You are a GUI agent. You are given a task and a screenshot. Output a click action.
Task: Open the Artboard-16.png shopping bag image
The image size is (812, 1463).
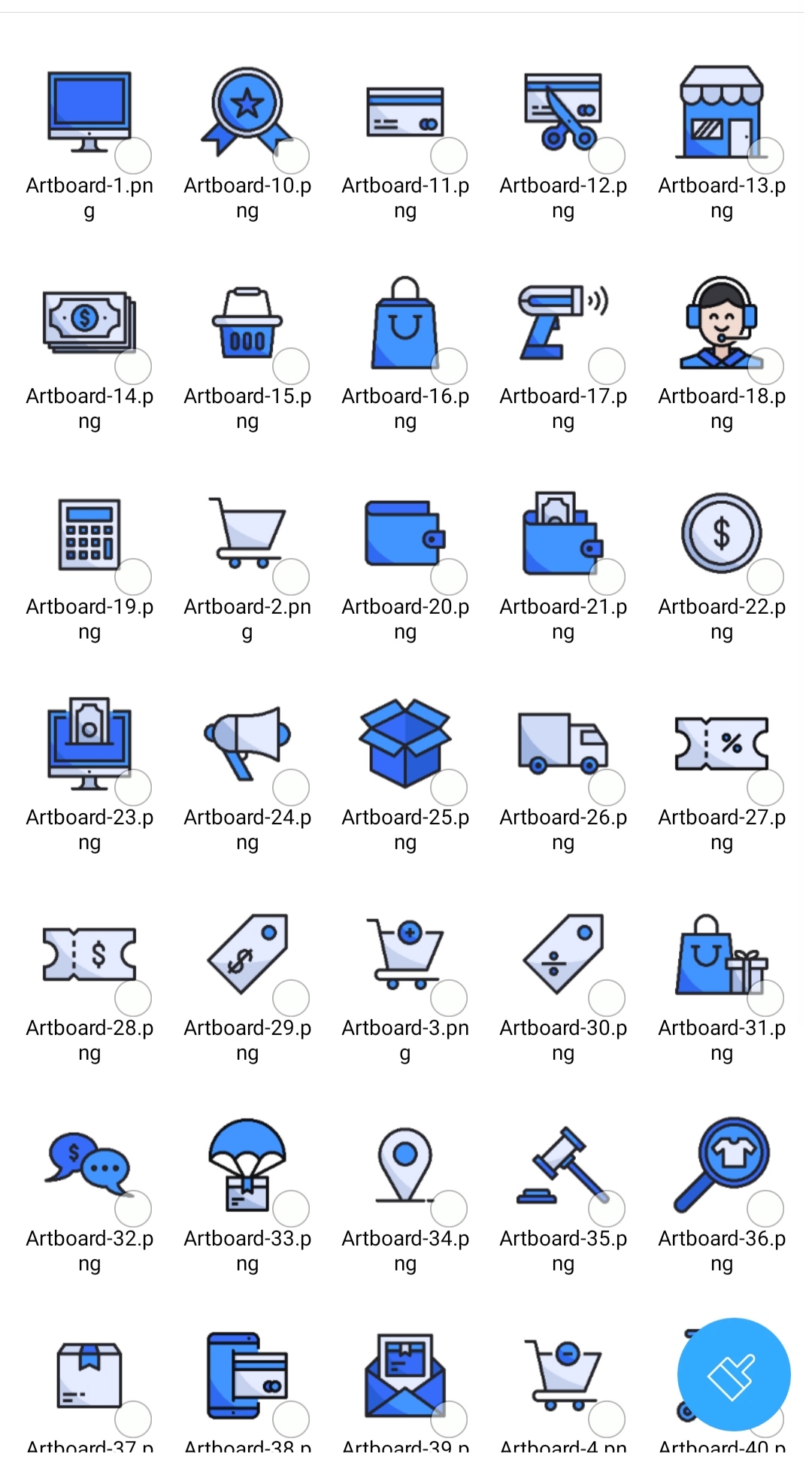click(404, 322)
